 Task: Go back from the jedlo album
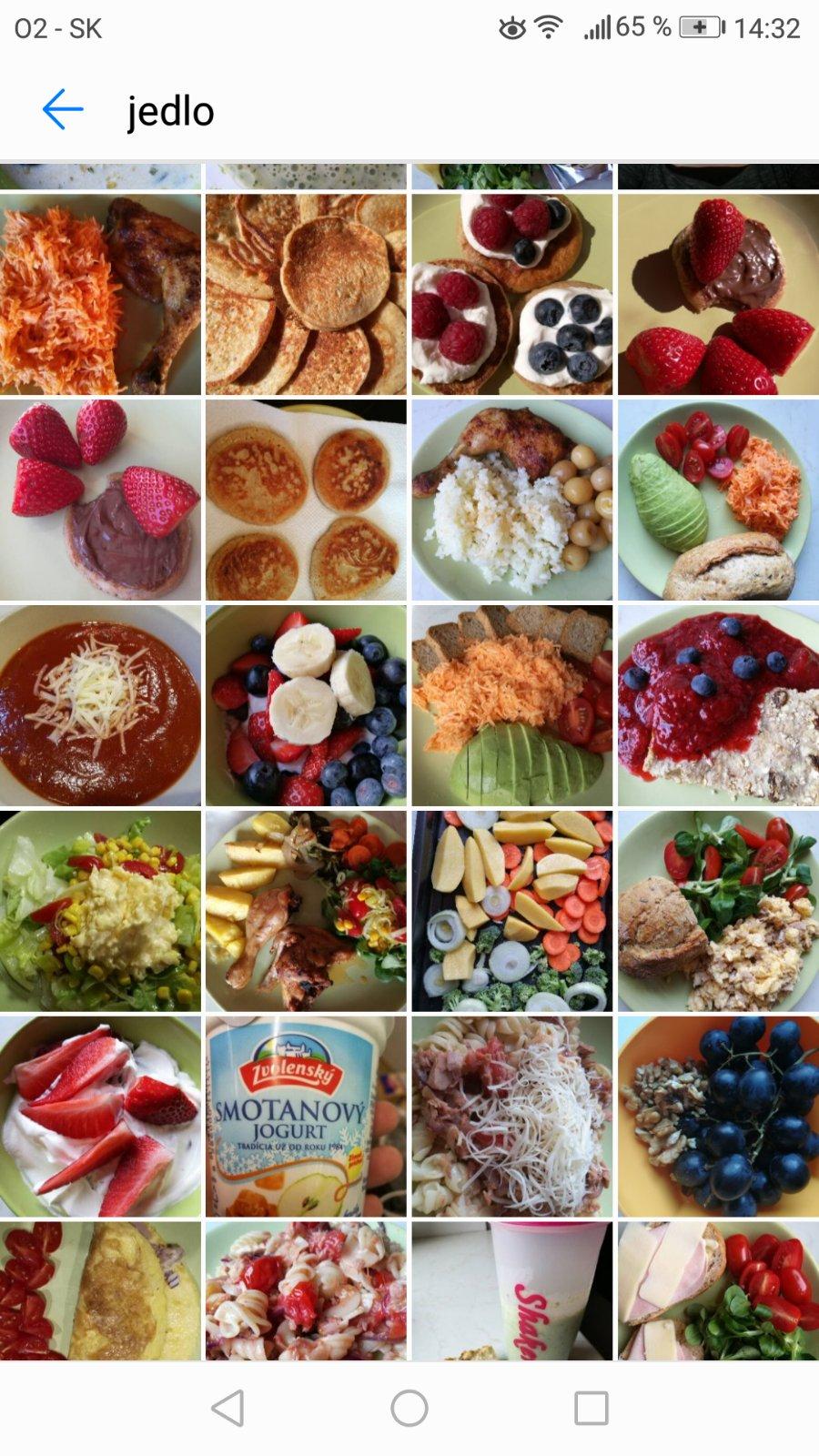pyautogui.click(x=62, y=110)
